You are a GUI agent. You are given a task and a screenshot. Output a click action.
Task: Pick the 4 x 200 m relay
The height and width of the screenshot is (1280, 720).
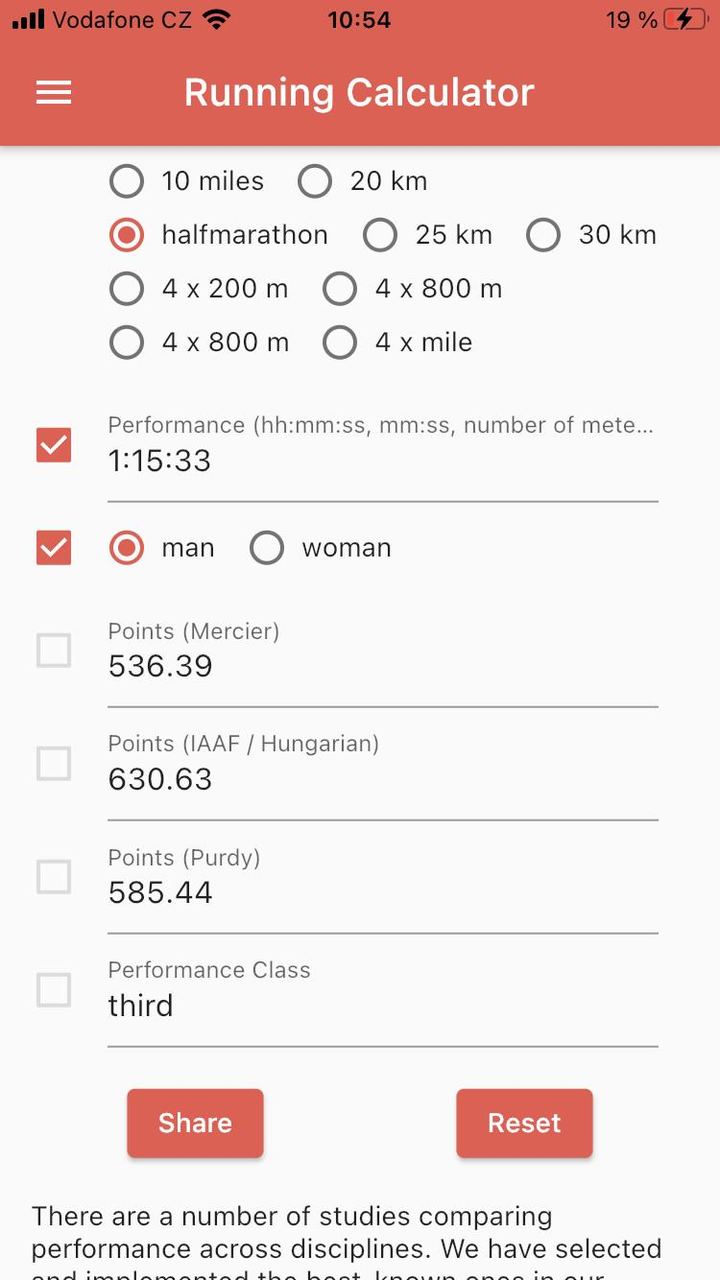tap(126, 288)
